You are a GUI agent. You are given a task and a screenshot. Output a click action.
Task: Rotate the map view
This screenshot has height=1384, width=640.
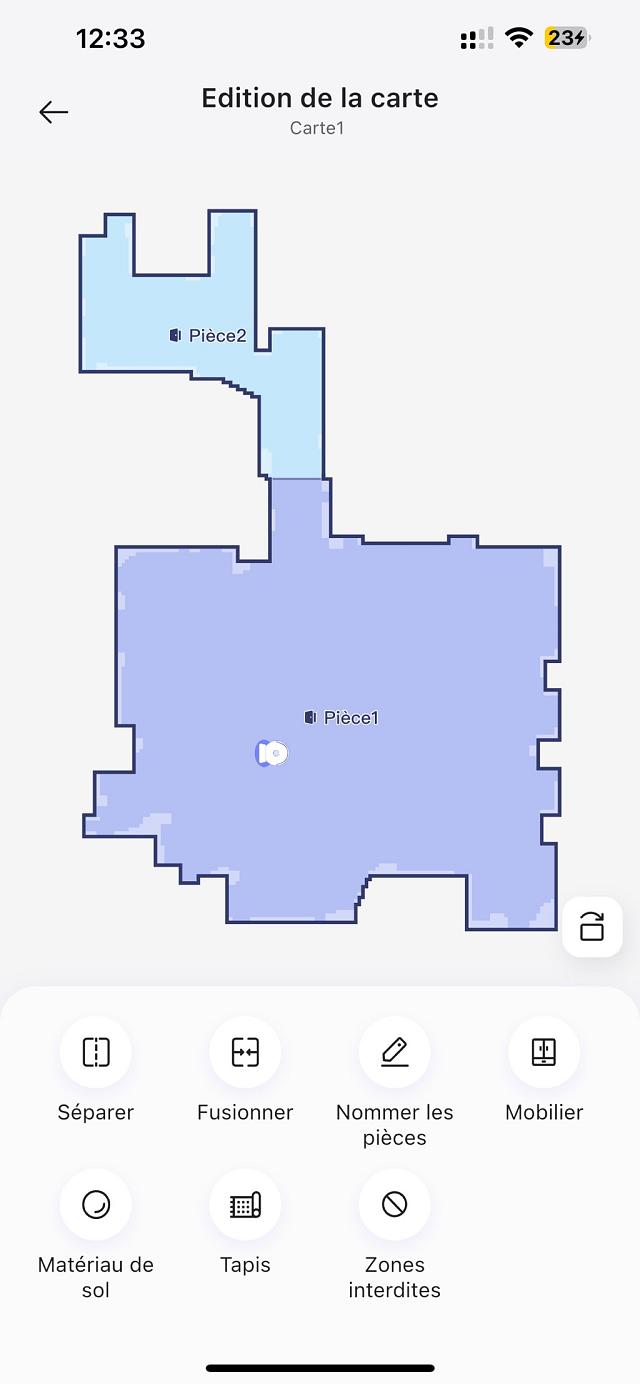[x=592, y=926]
